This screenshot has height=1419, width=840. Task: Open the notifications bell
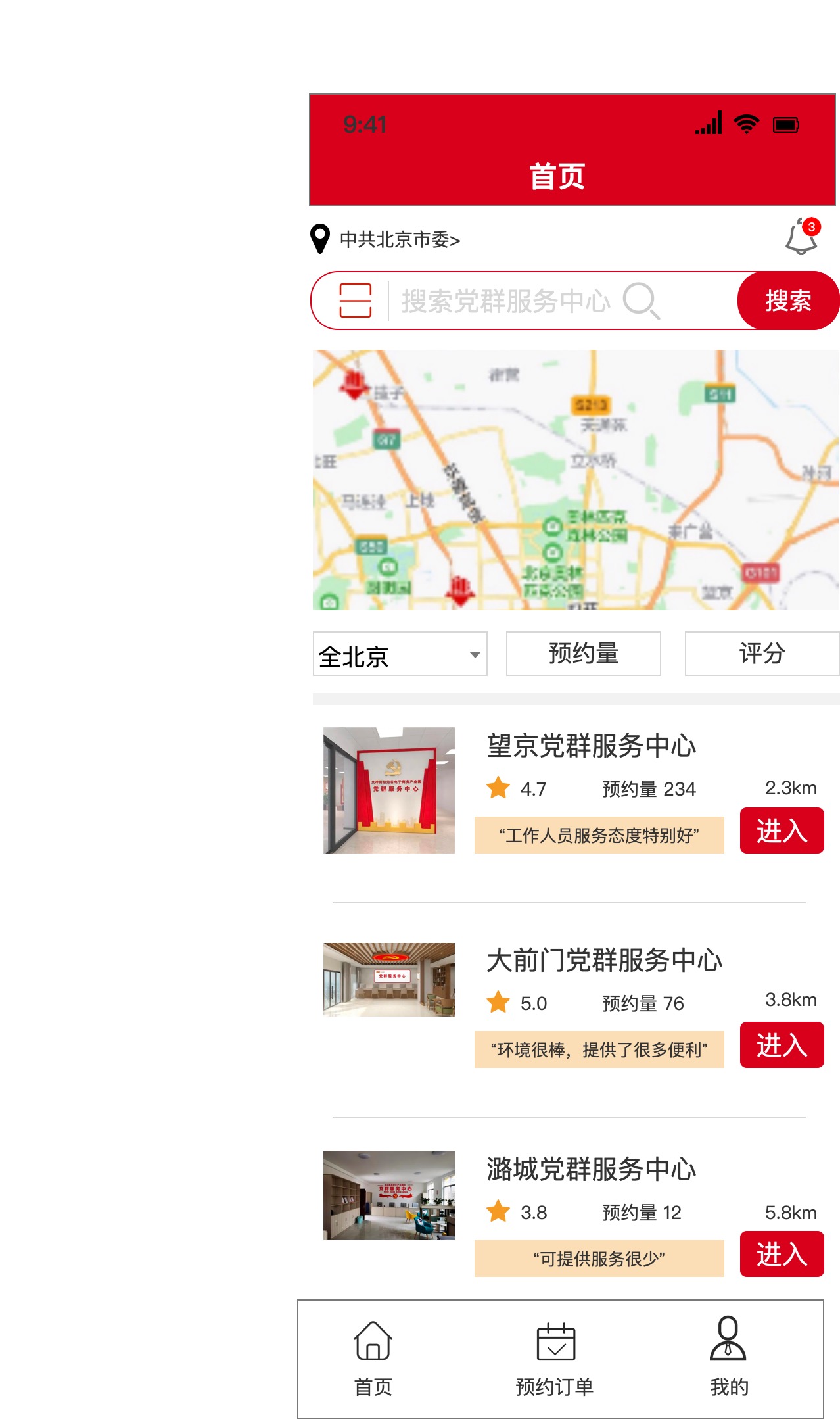click(x=801, y=237)
